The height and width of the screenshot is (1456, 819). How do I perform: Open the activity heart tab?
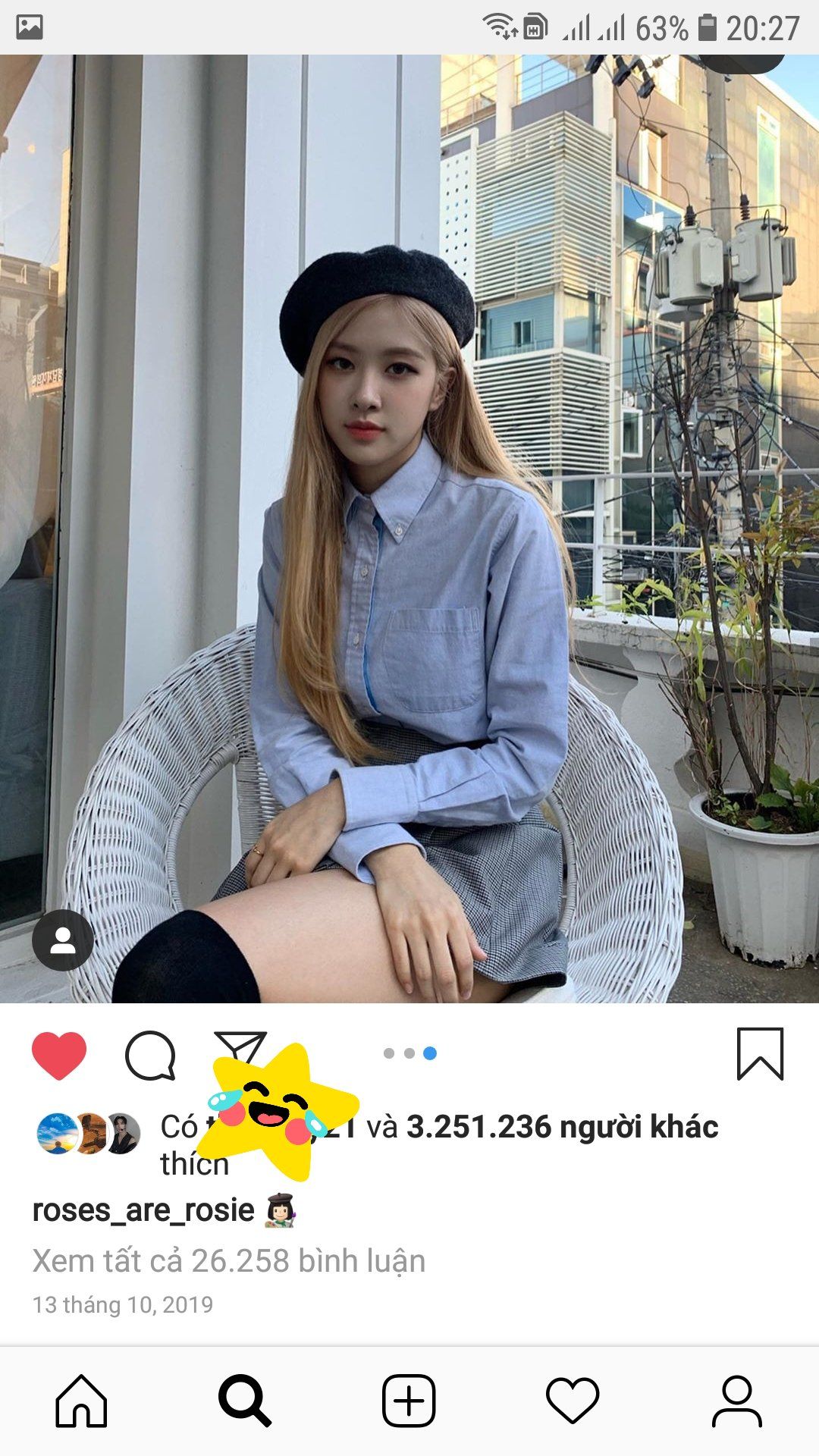573,1401
